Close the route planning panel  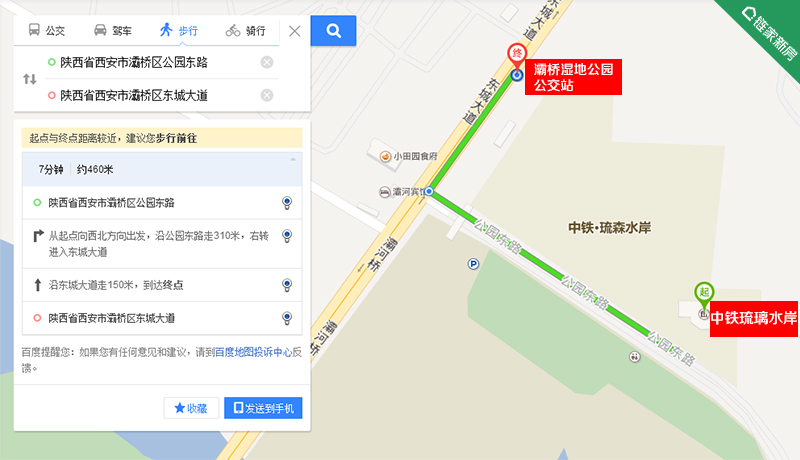pos(294,31)
